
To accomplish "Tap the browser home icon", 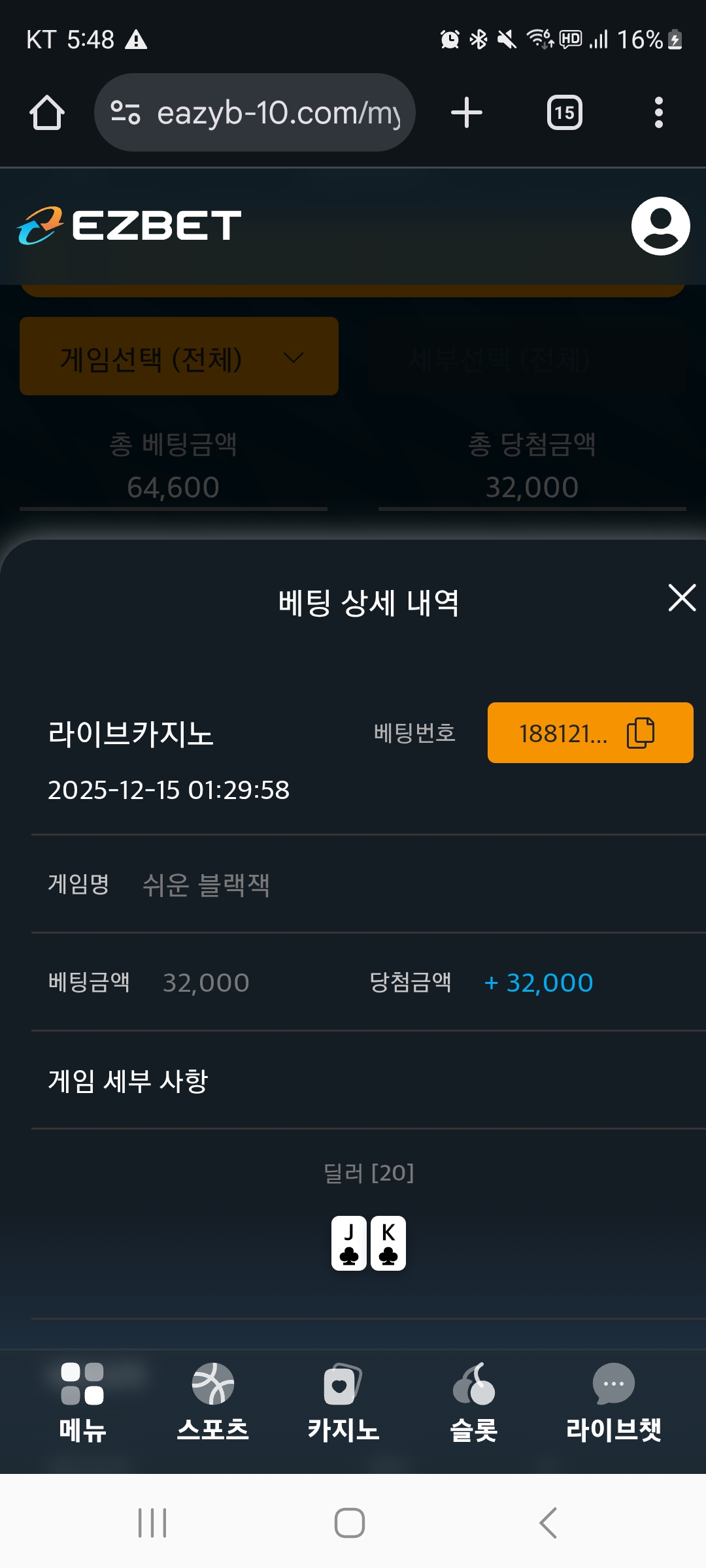I will 47,113.
